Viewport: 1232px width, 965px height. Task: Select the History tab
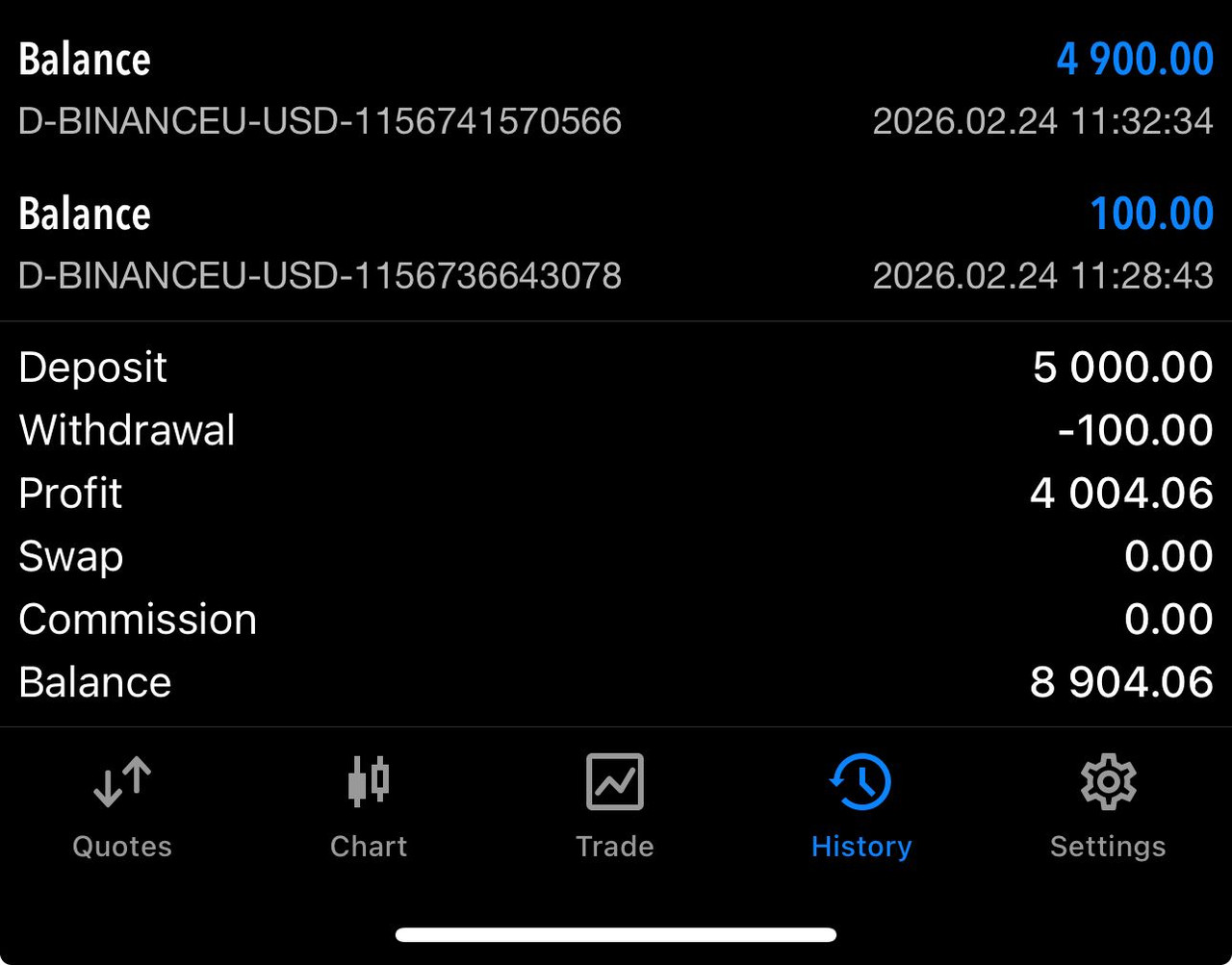[861, 806]
